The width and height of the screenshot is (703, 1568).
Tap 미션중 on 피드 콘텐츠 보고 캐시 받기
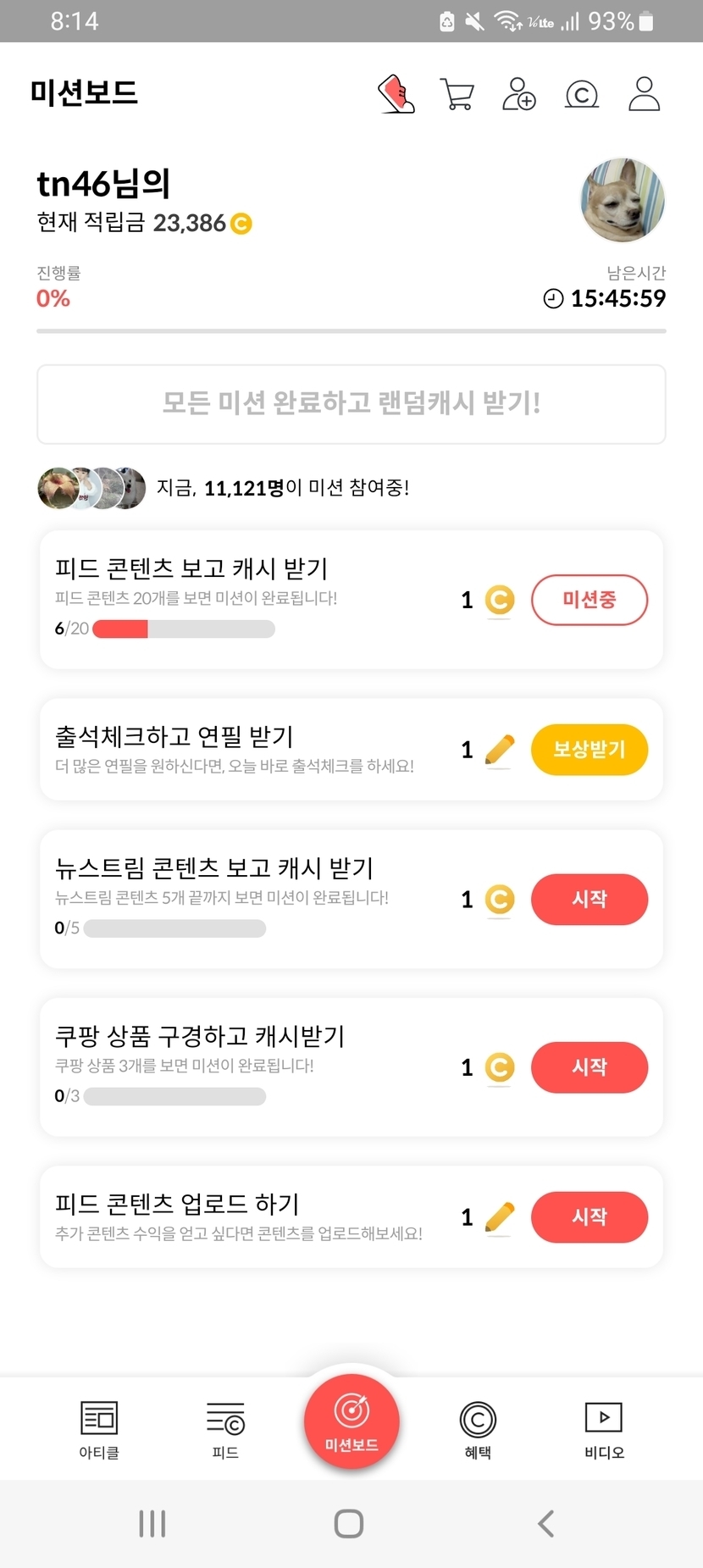tap(590, 600)
